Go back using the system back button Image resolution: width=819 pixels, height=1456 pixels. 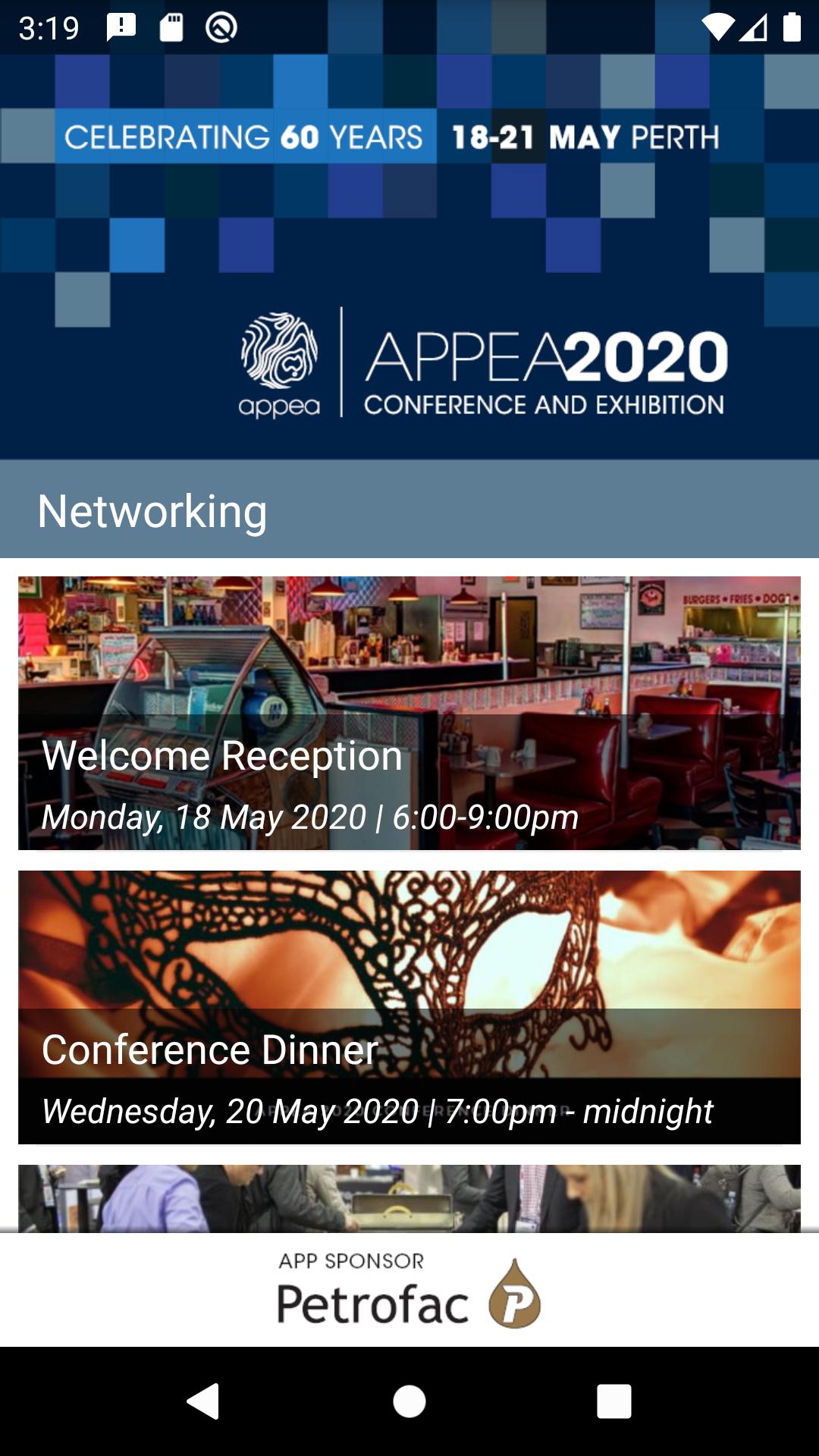203,1401
